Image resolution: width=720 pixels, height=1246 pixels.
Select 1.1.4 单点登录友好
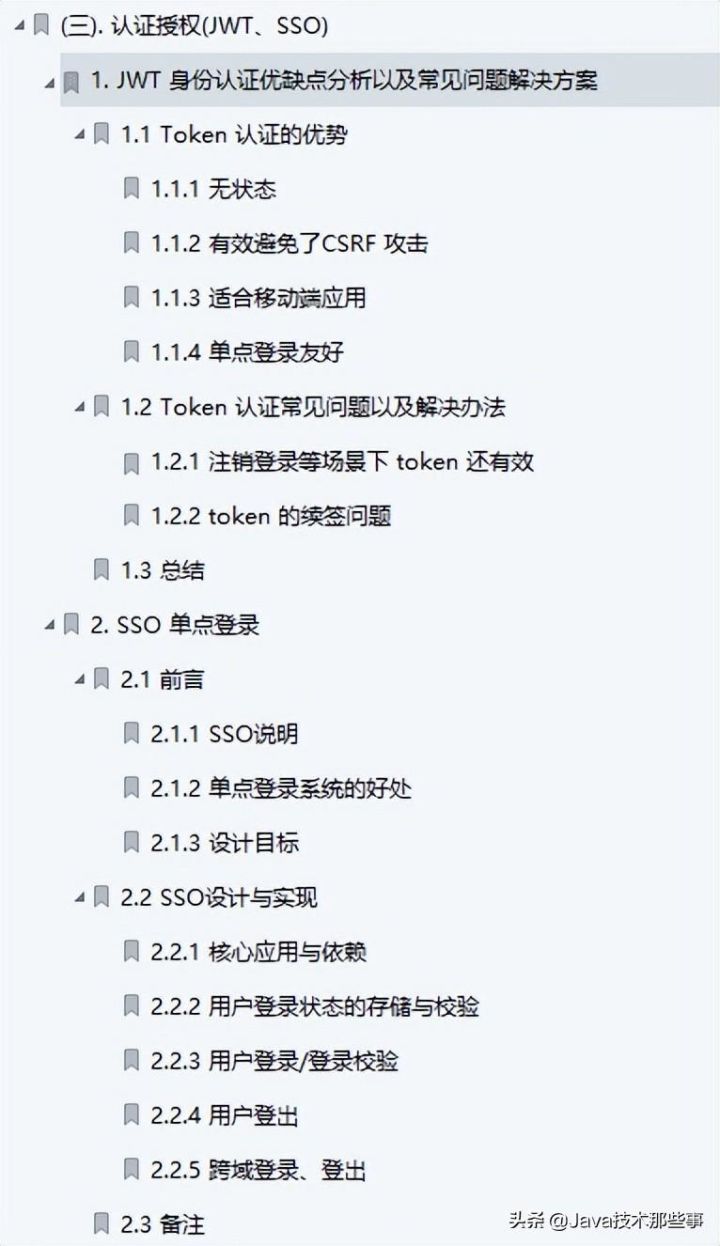(248, 352)
